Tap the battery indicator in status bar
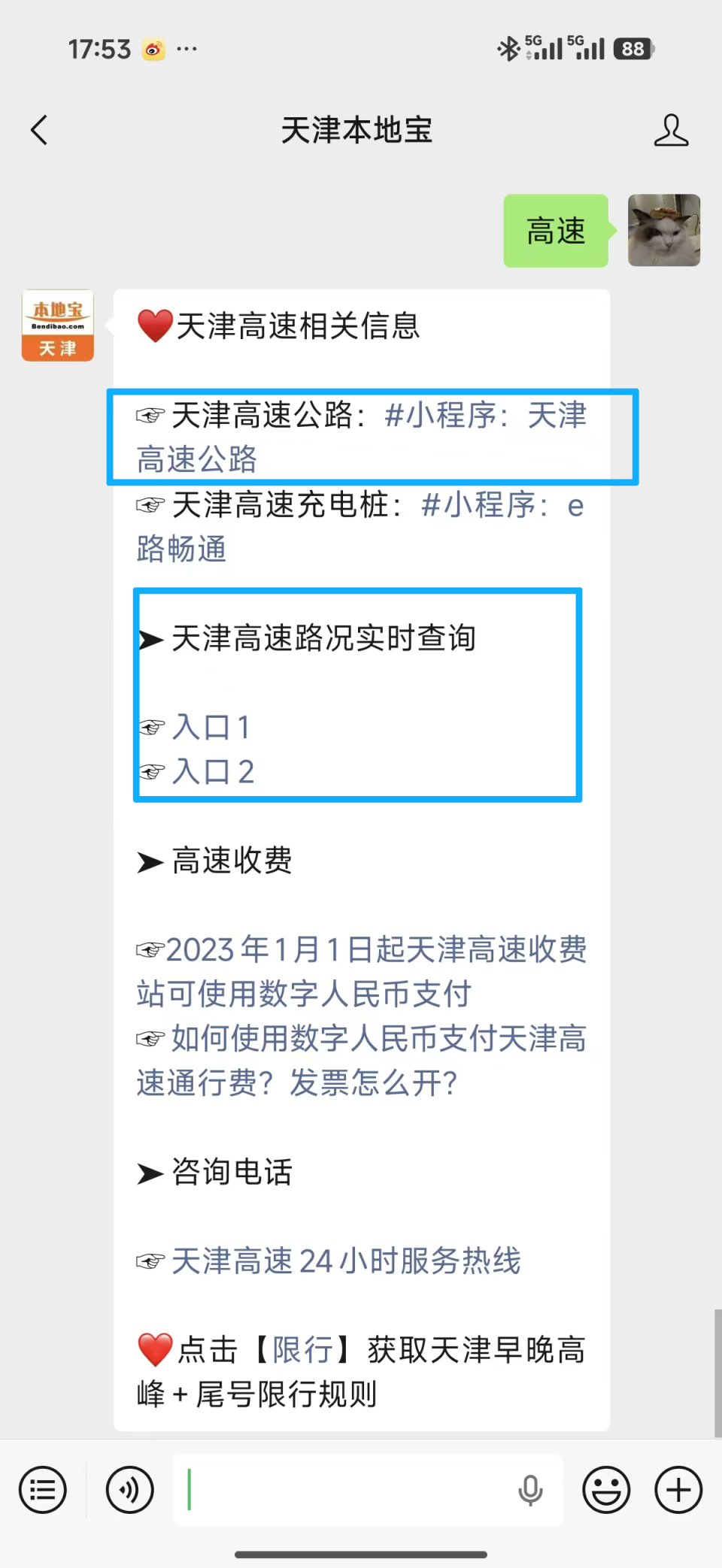 (x=633, y=48)
